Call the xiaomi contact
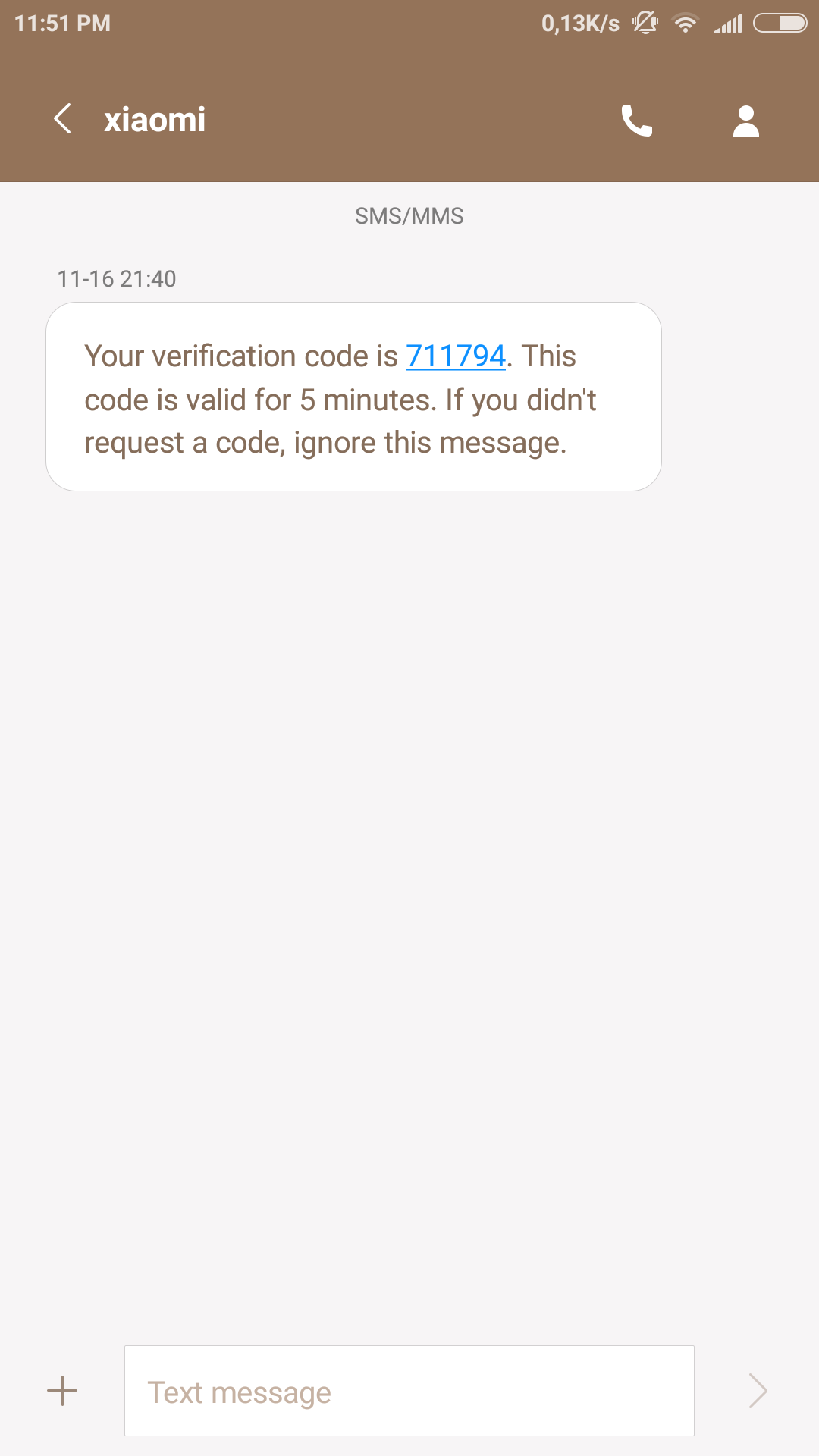Screen dimensions: 819x1456 coord(636,121)
